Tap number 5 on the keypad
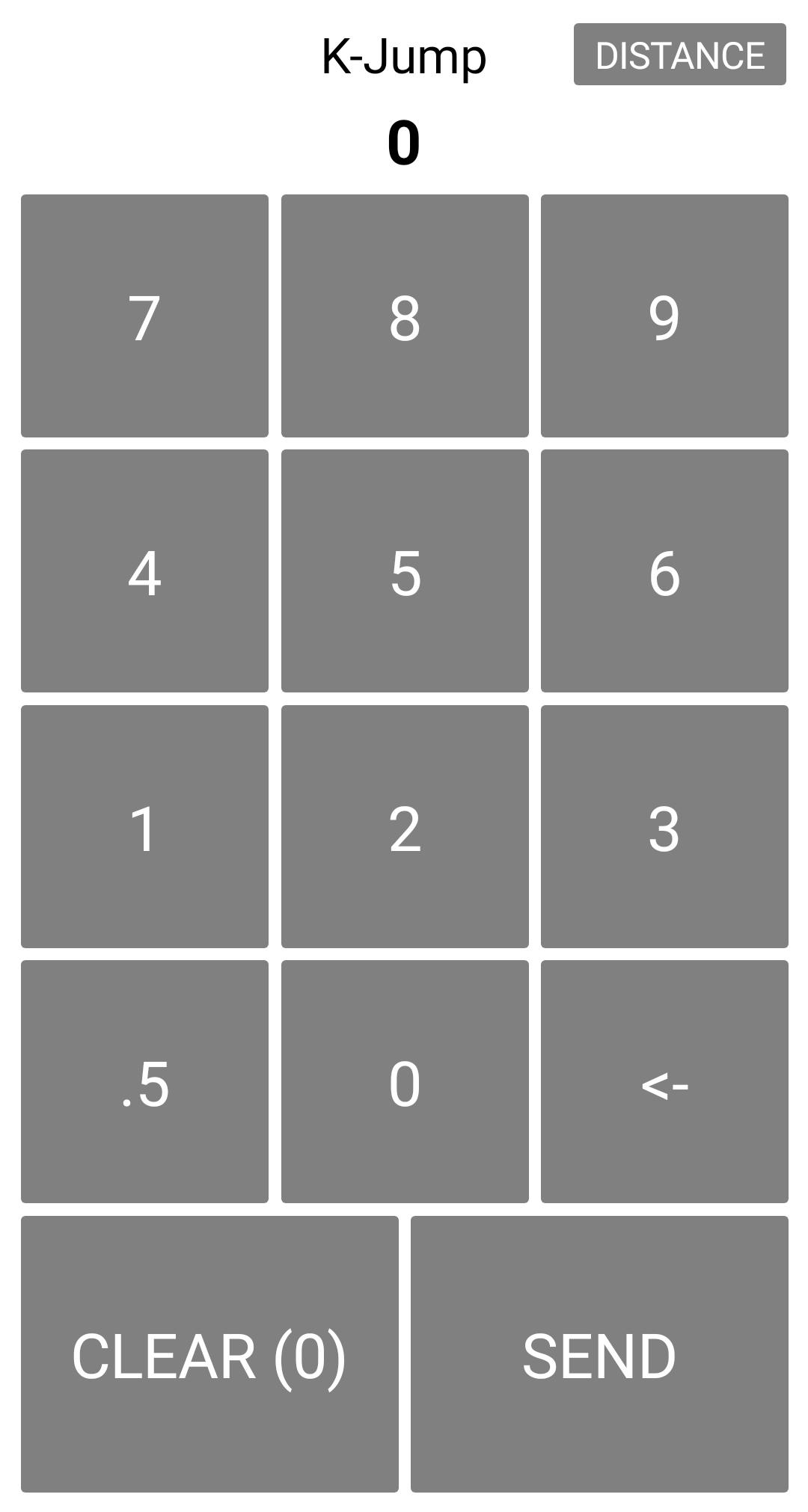The height and width of the screenshot is (1512, 808). 405,571
